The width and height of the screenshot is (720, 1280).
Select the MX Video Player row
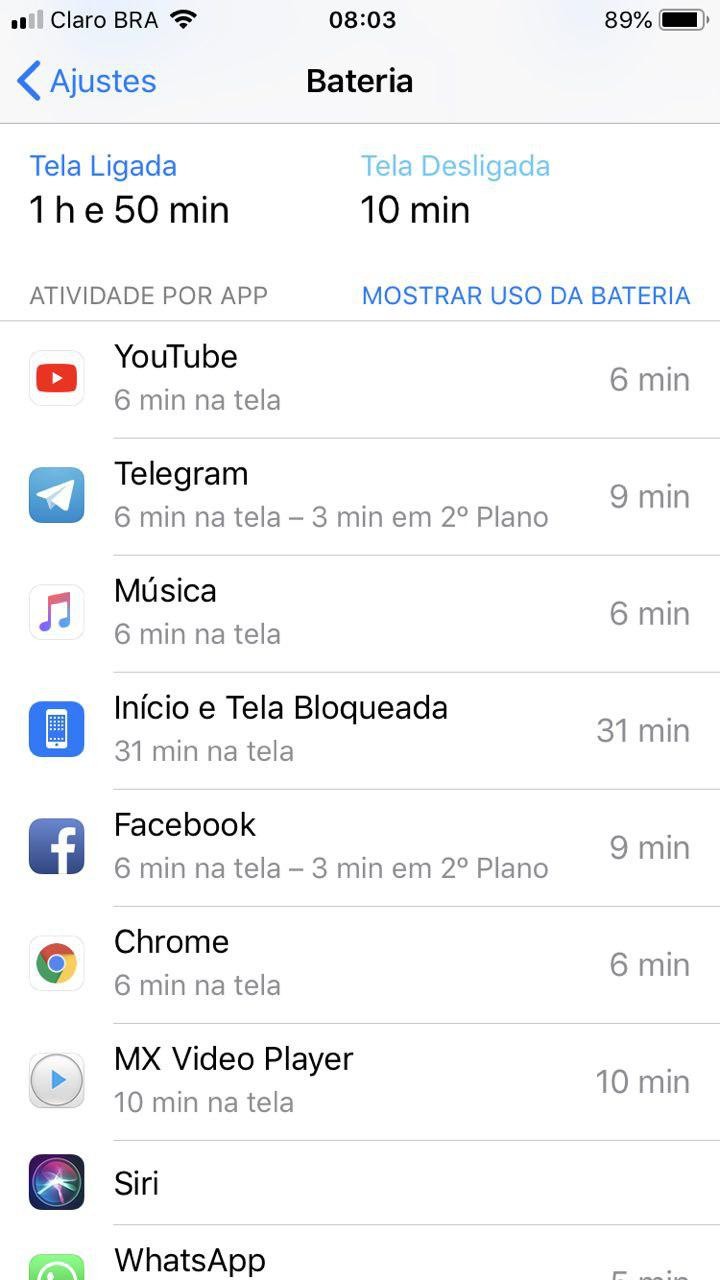(360, 1081)
